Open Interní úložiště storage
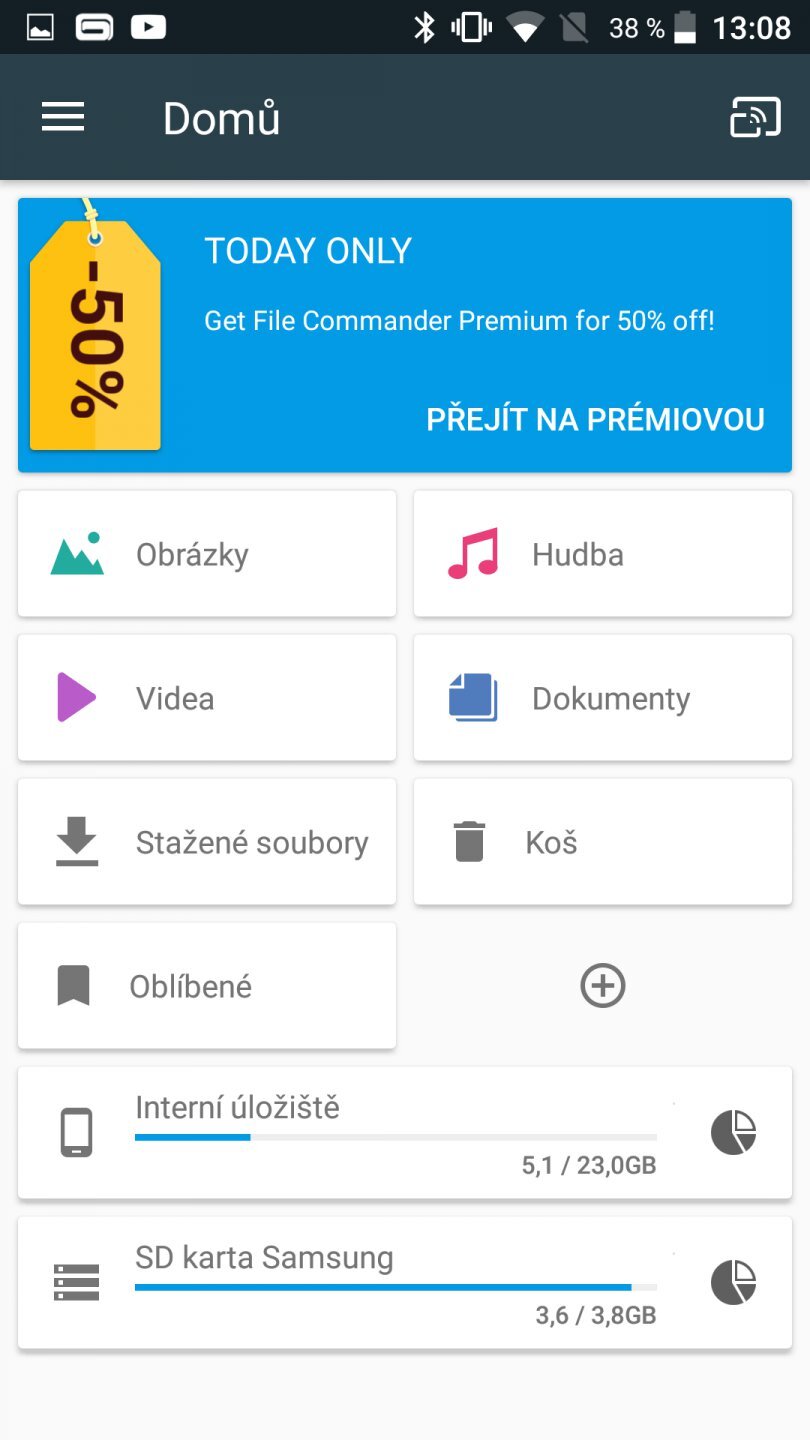The height and width of the screenshot is (1440, 810). [360, 1132]
